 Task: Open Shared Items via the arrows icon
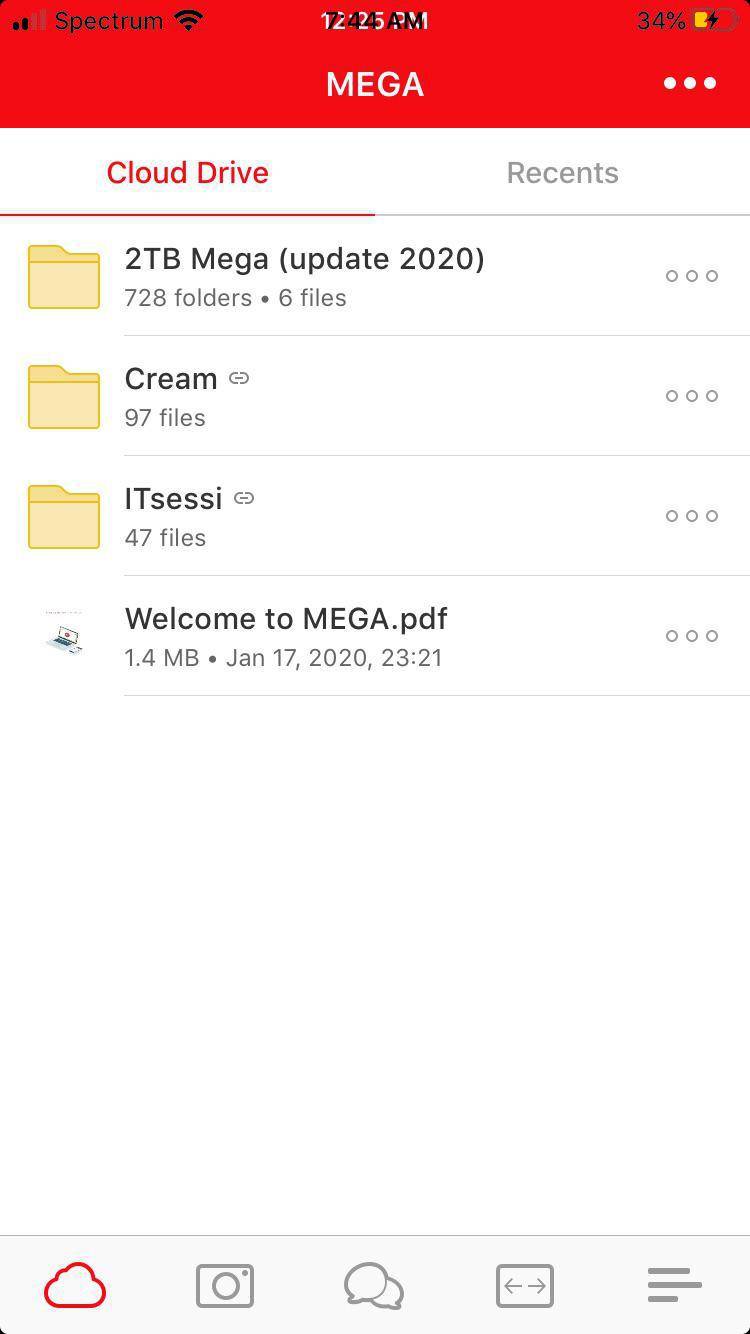point(524,1285)
